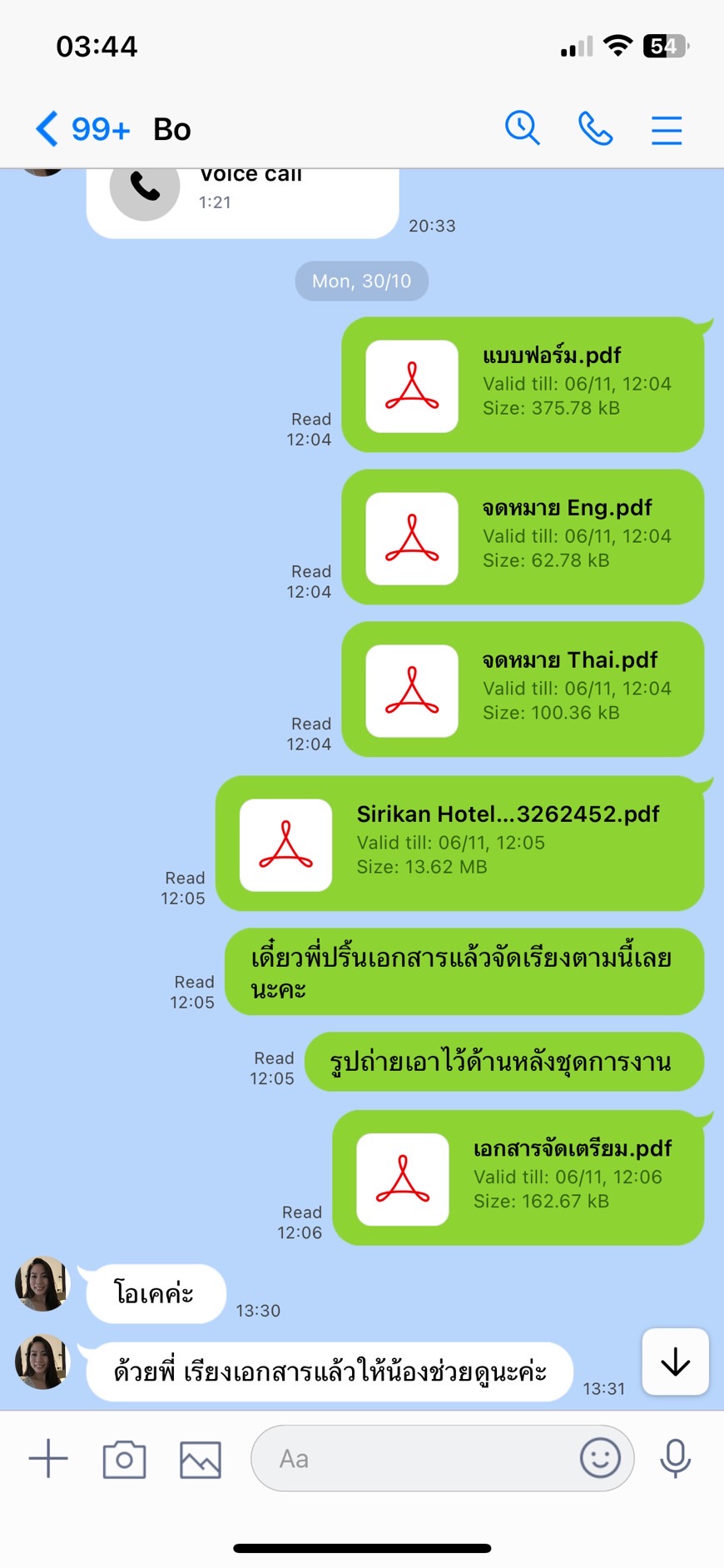Open the camera to take a photo

pyautogui.click(x=124, y=1459)
